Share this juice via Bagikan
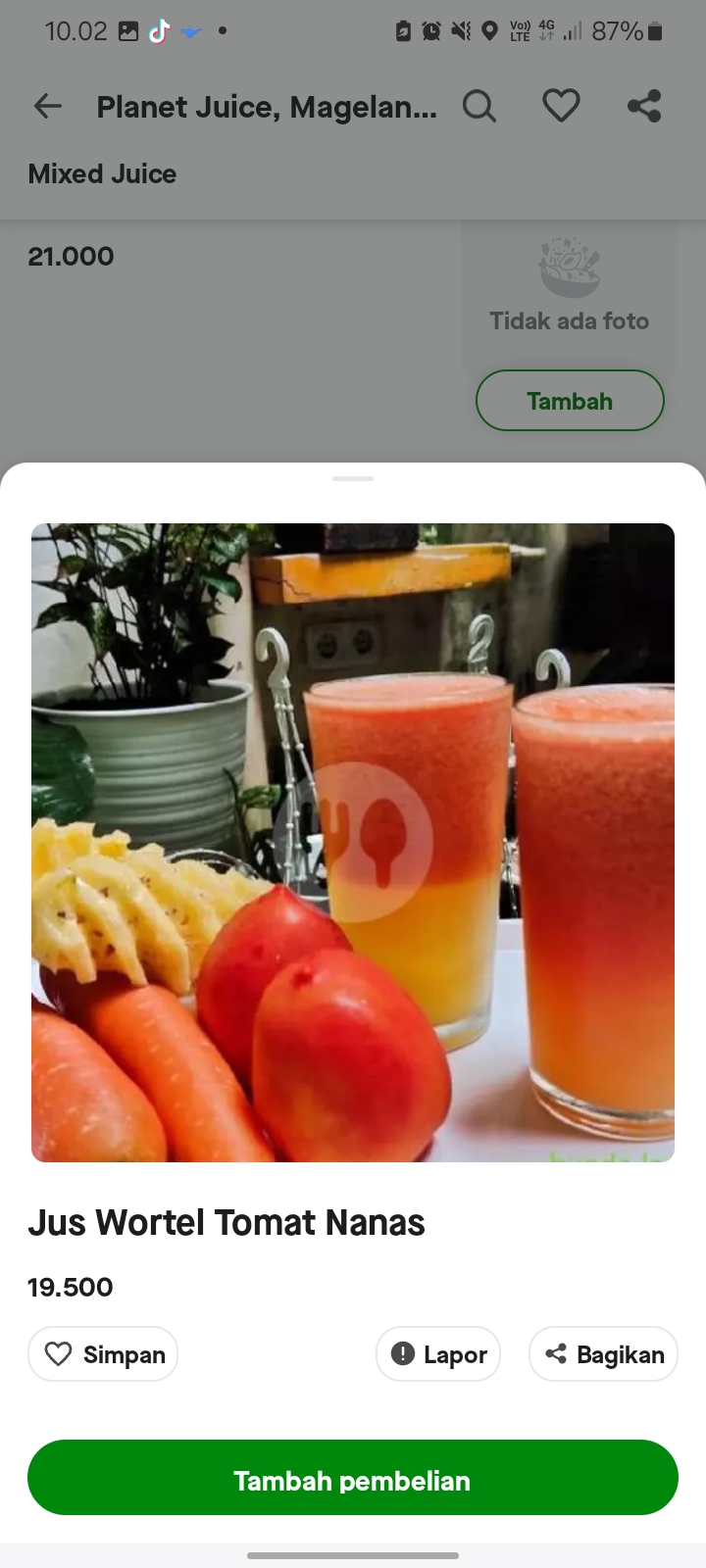Screen dimensions: 706x1568 [603, 1354]
